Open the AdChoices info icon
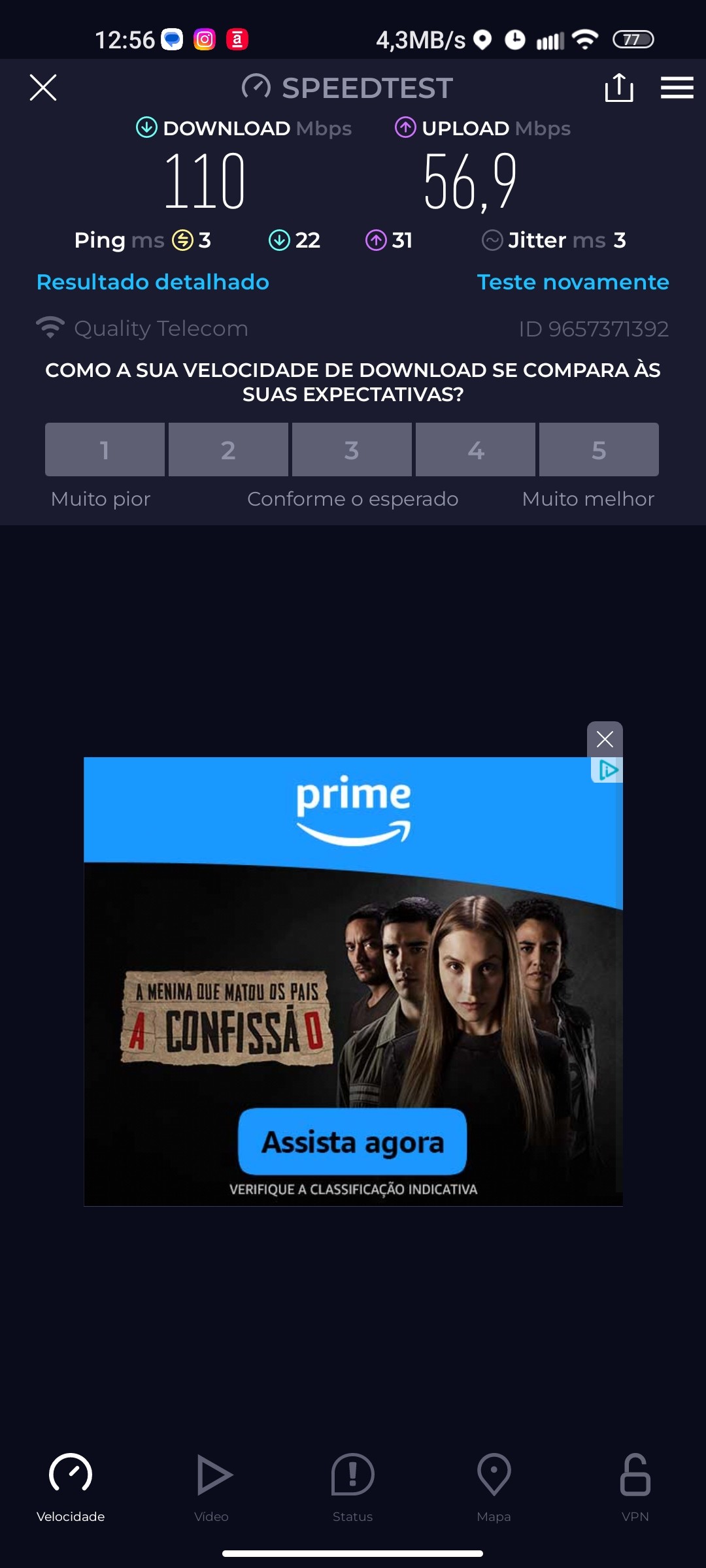This screenshot has width=706, height=1568. pyautogui.click(x=608, y=770)
